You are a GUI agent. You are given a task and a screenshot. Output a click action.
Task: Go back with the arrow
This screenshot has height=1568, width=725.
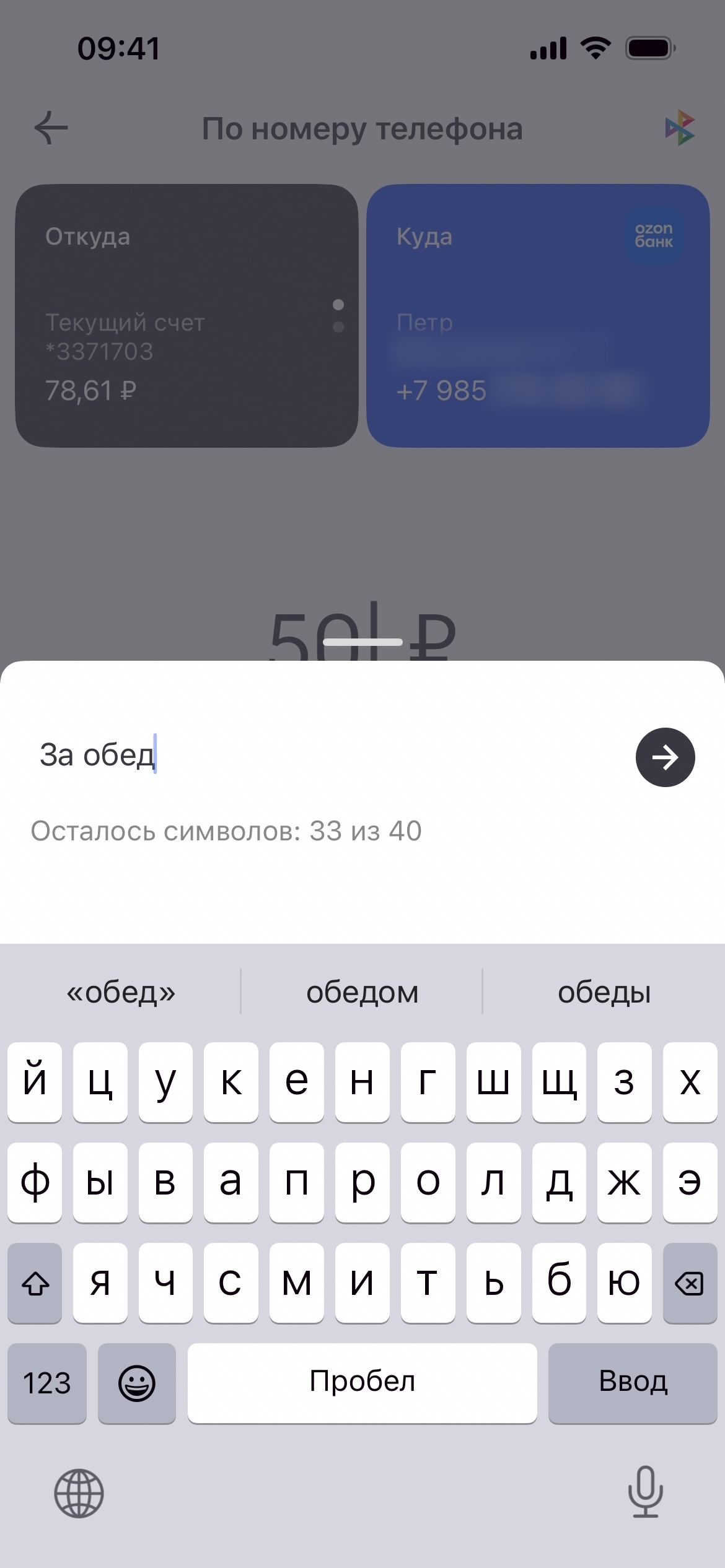(51, 129)
